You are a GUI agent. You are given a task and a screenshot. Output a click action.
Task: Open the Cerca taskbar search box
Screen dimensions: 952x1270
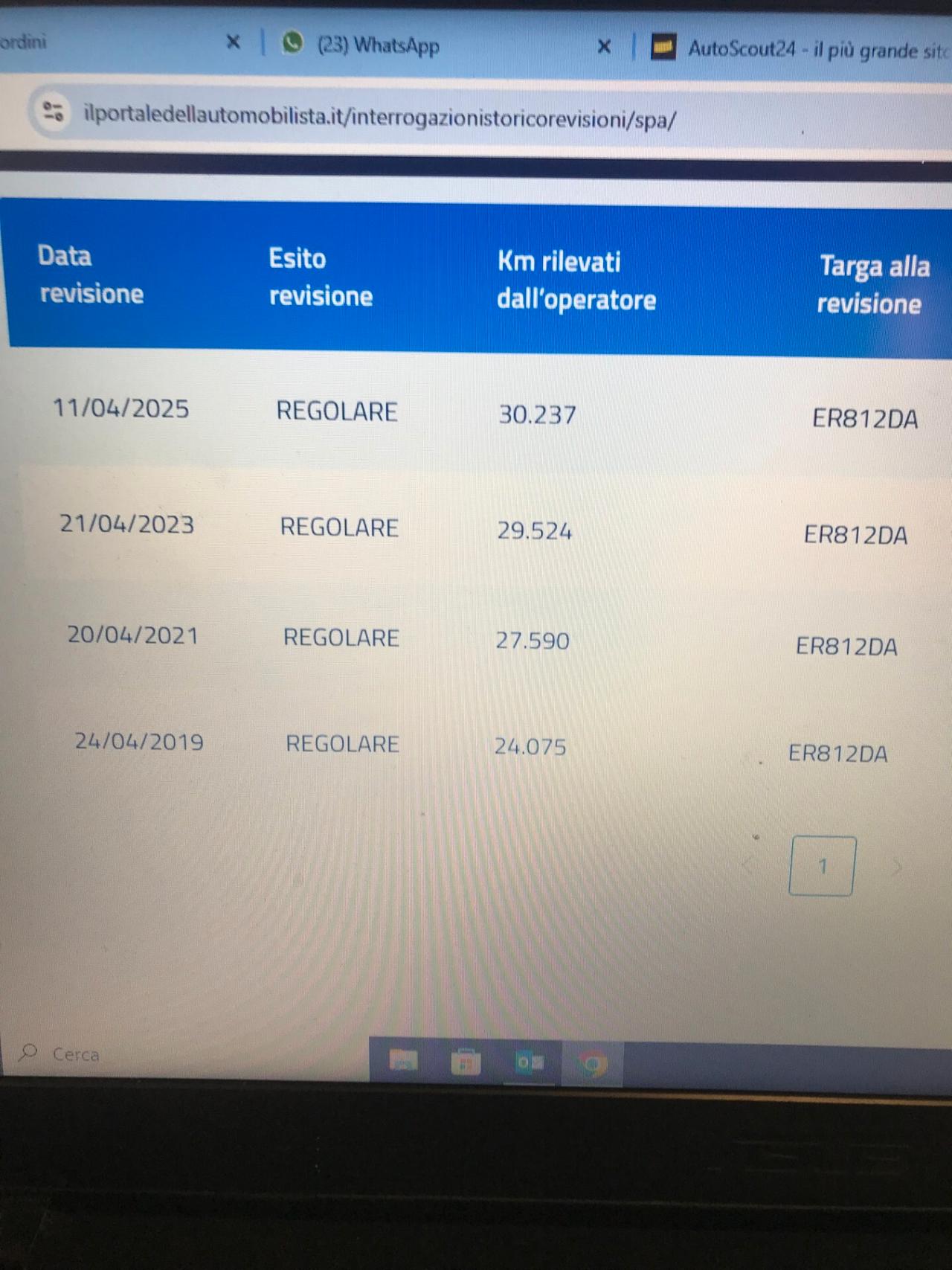pos(75,1054)
